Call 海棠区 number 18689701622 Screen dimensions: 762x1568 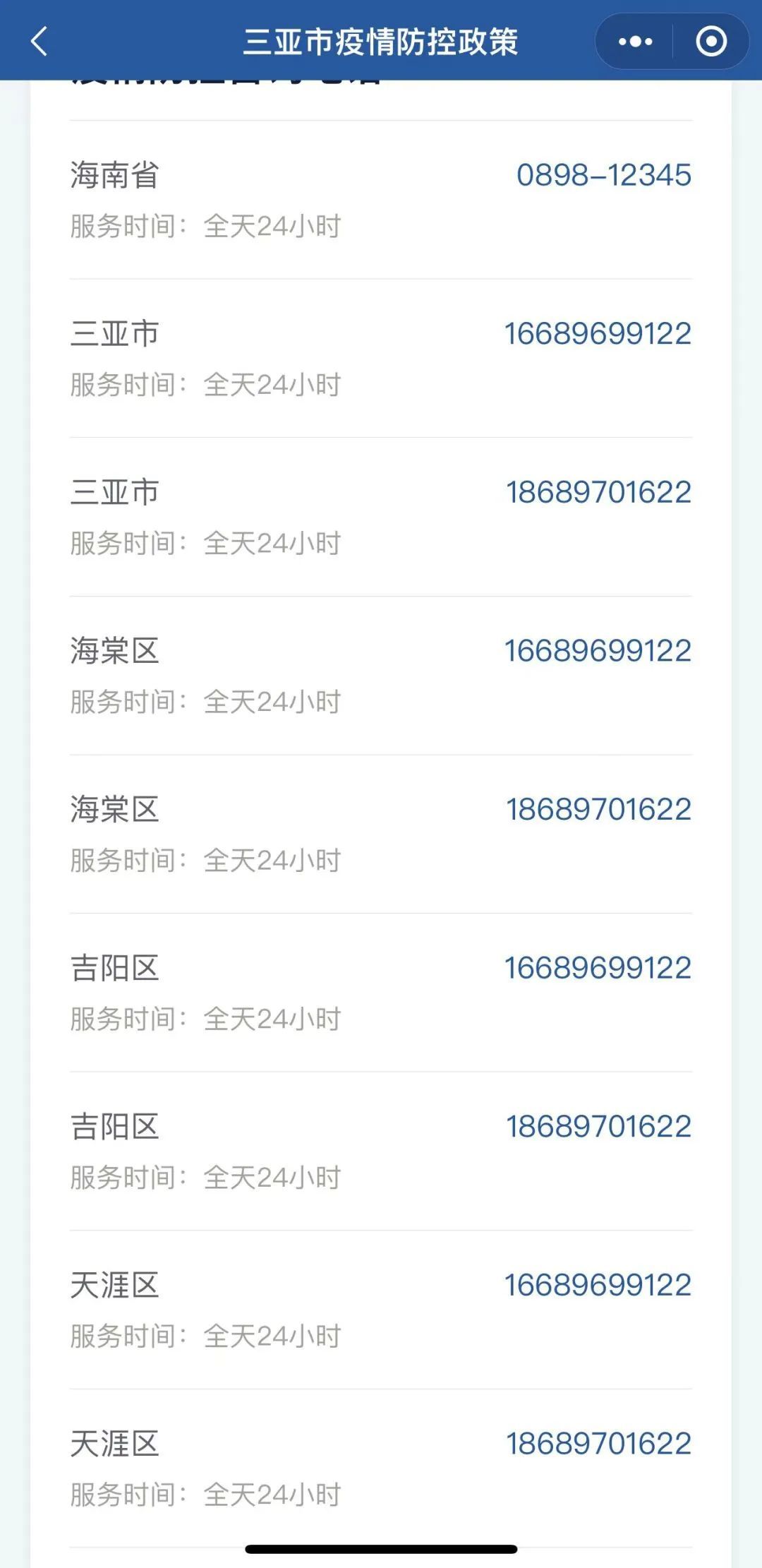tap(598, 810)
